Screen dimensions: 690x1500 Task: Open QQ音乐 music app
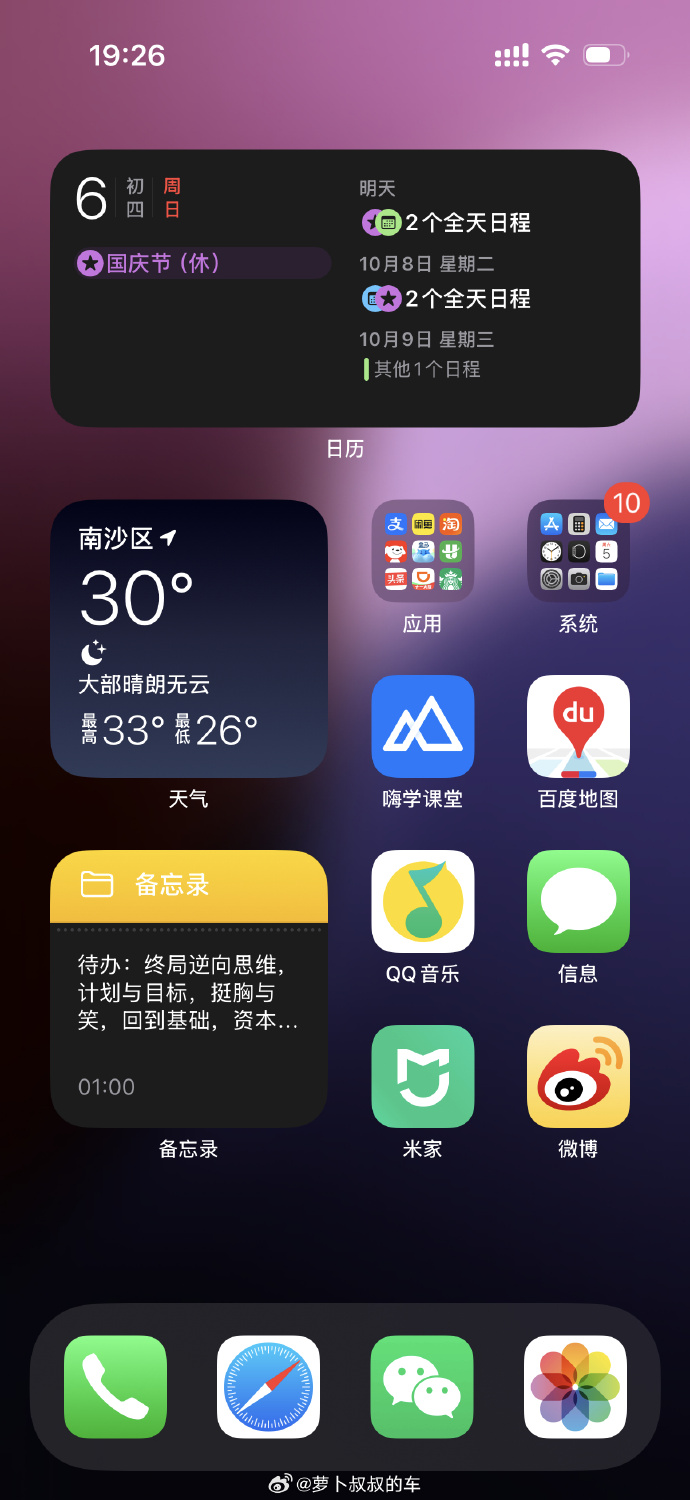point(422,901)
